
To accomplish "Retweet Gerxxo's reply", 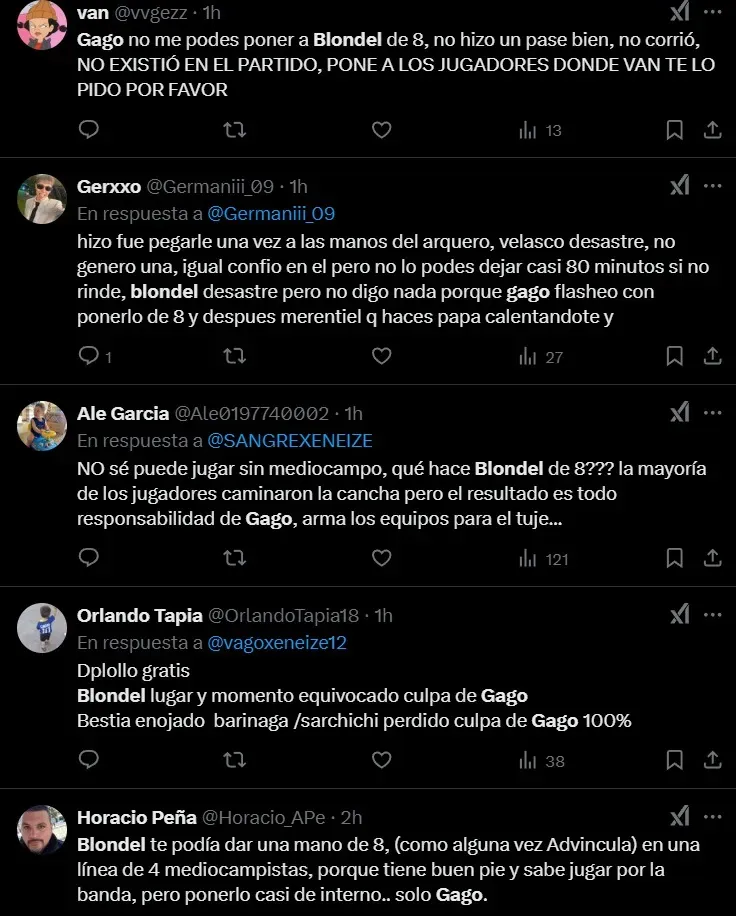I will click(x=234, y=356).
